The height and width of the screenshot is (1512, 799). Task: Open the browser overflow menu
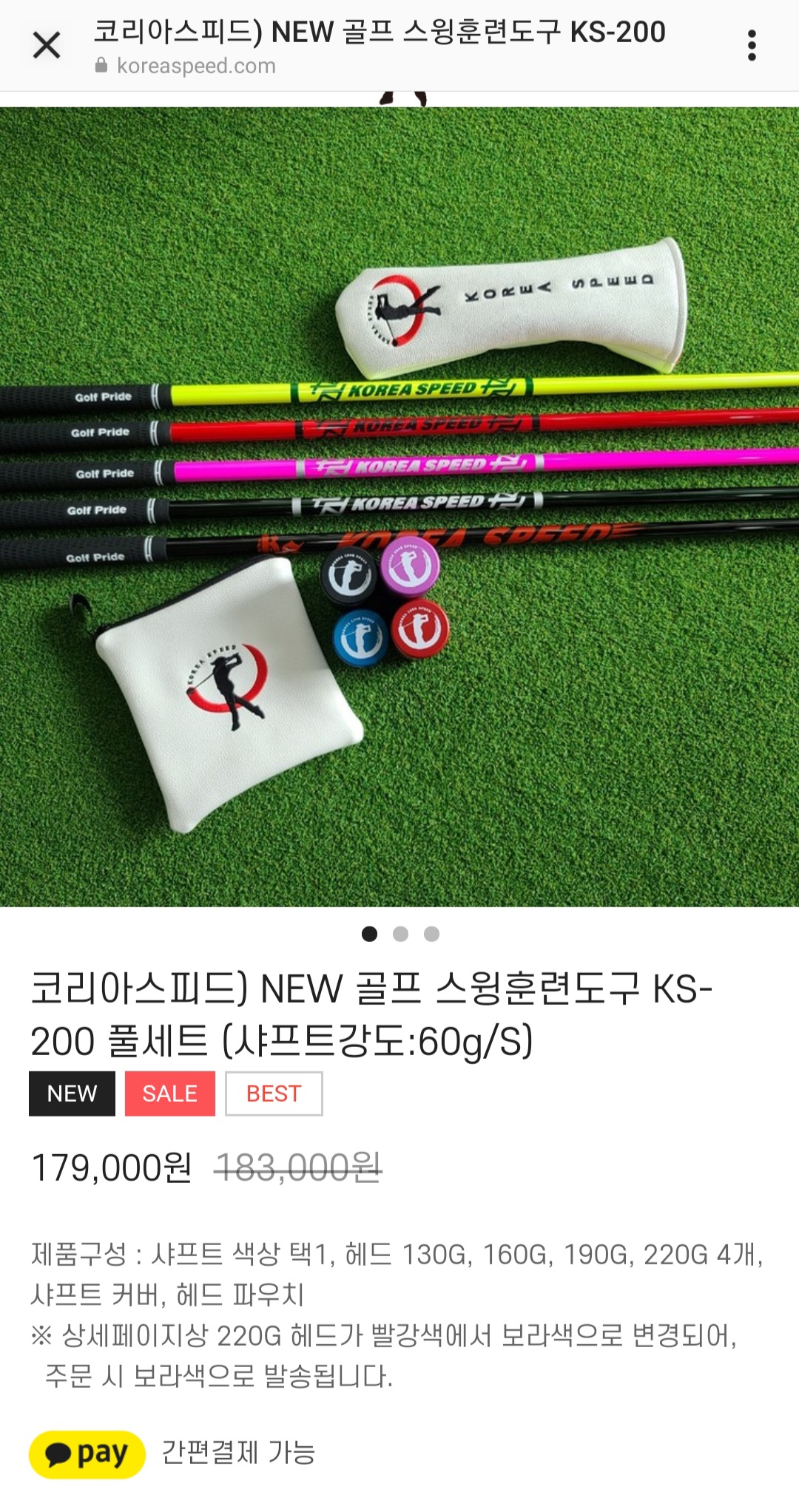point(752,46)
